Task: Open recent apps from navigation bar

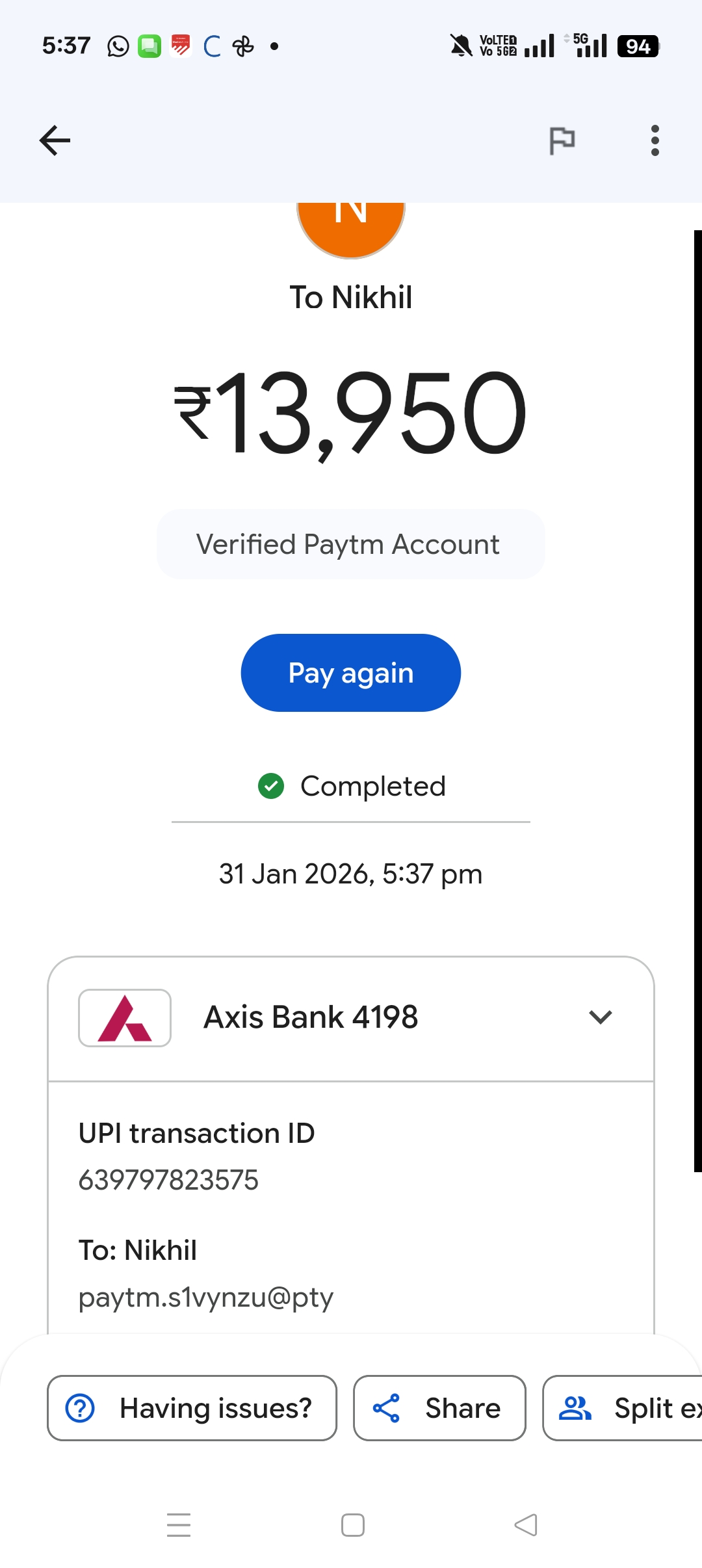Action: (179, 1525)
